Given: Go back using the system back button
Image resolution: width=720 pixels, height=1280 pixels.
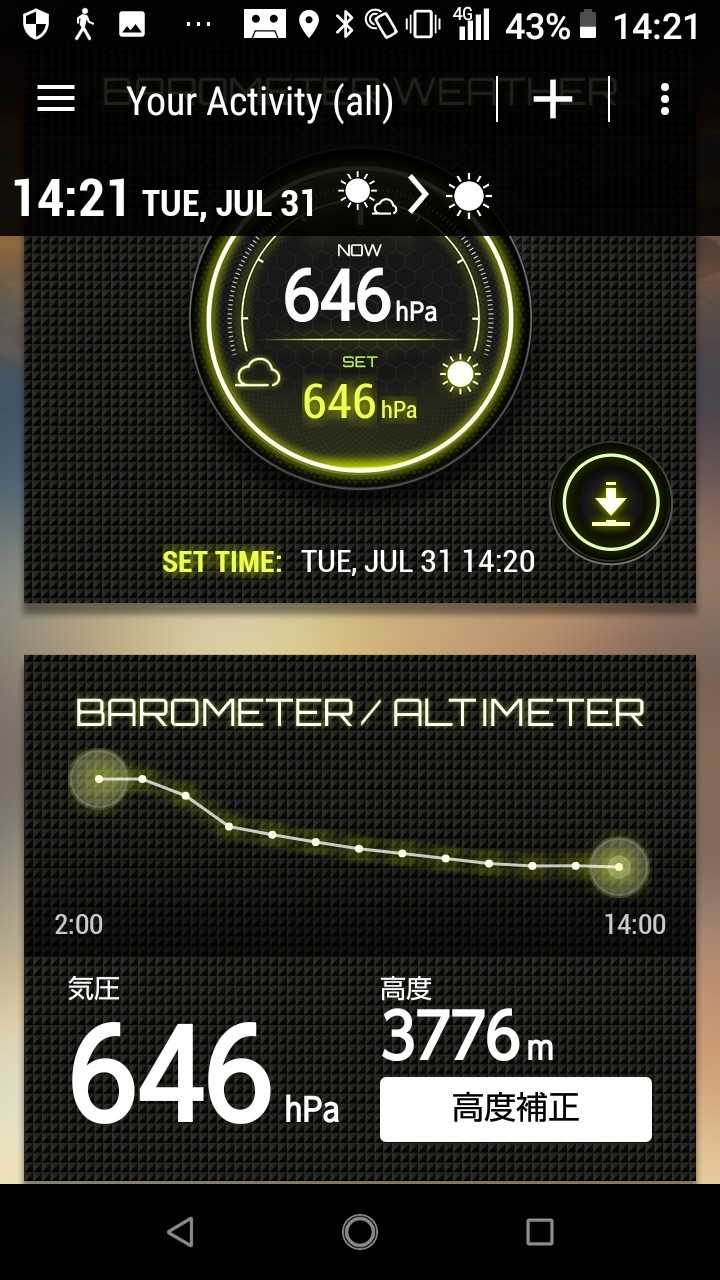Looking at the screenshot, I should click(180, 1232).
